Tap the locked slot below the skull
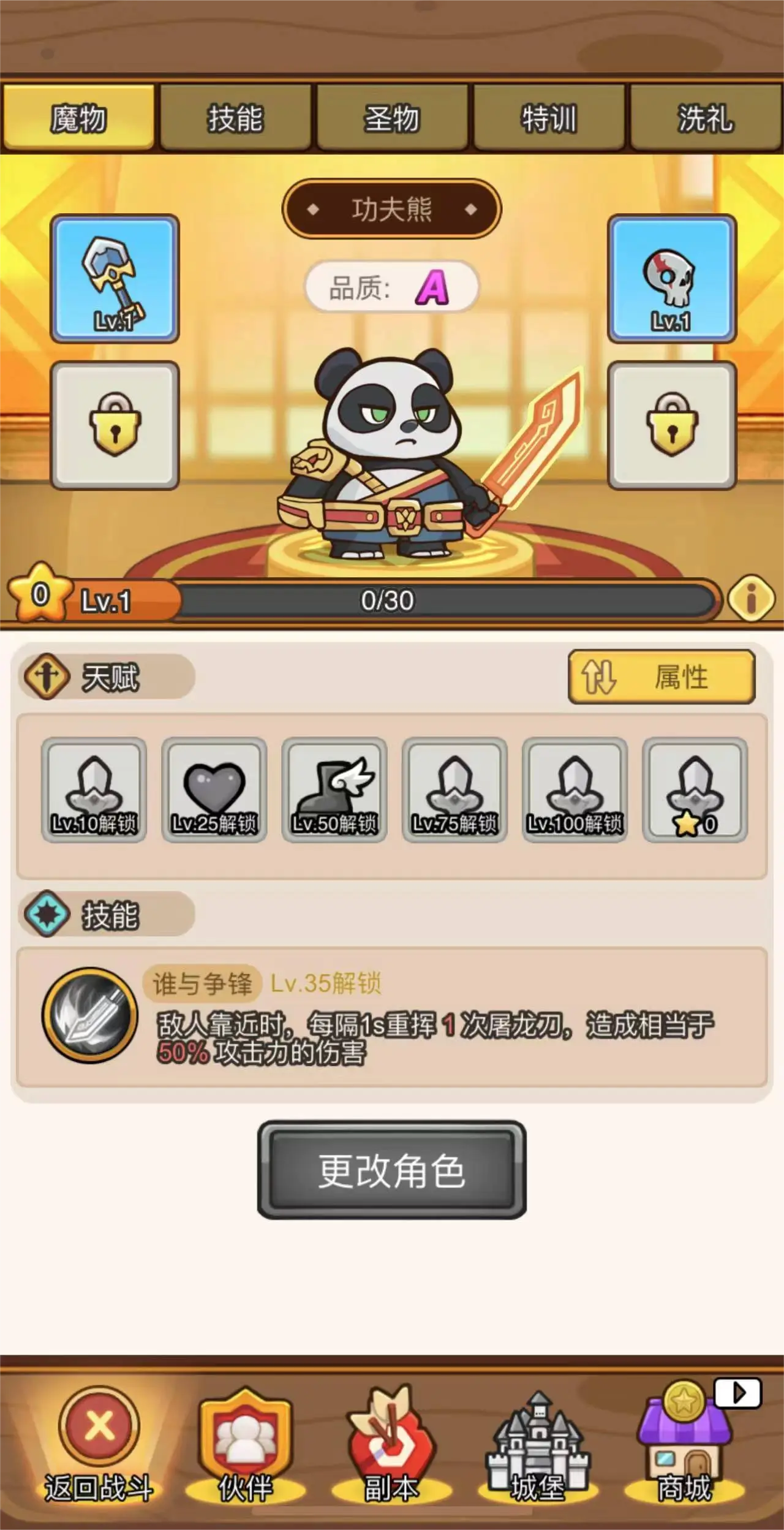Viewport: 784px width, 1530px height. [672, 425]
